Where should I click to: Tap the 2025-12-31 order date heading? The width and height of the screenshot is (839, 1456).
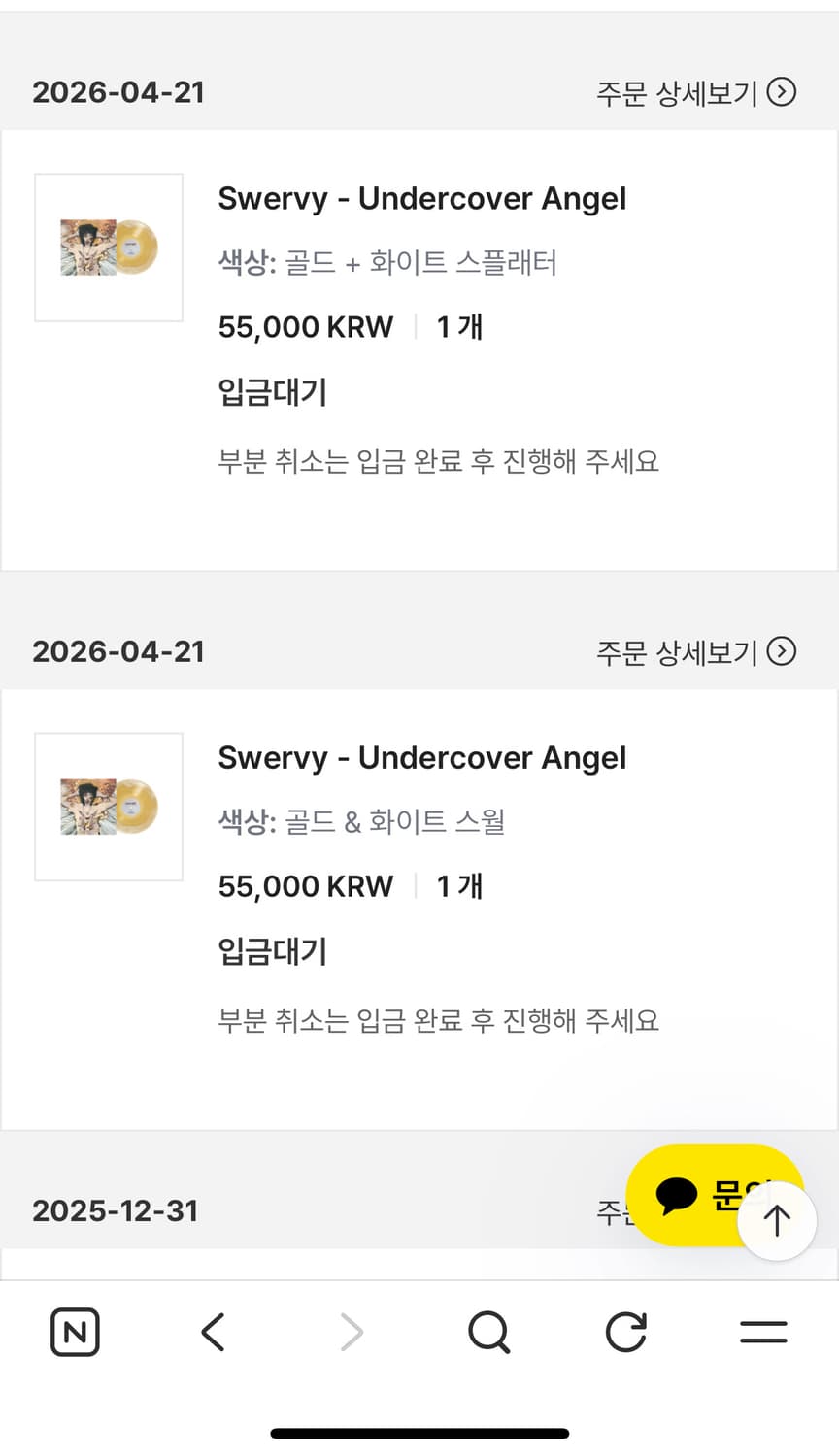click(118, 1210)
